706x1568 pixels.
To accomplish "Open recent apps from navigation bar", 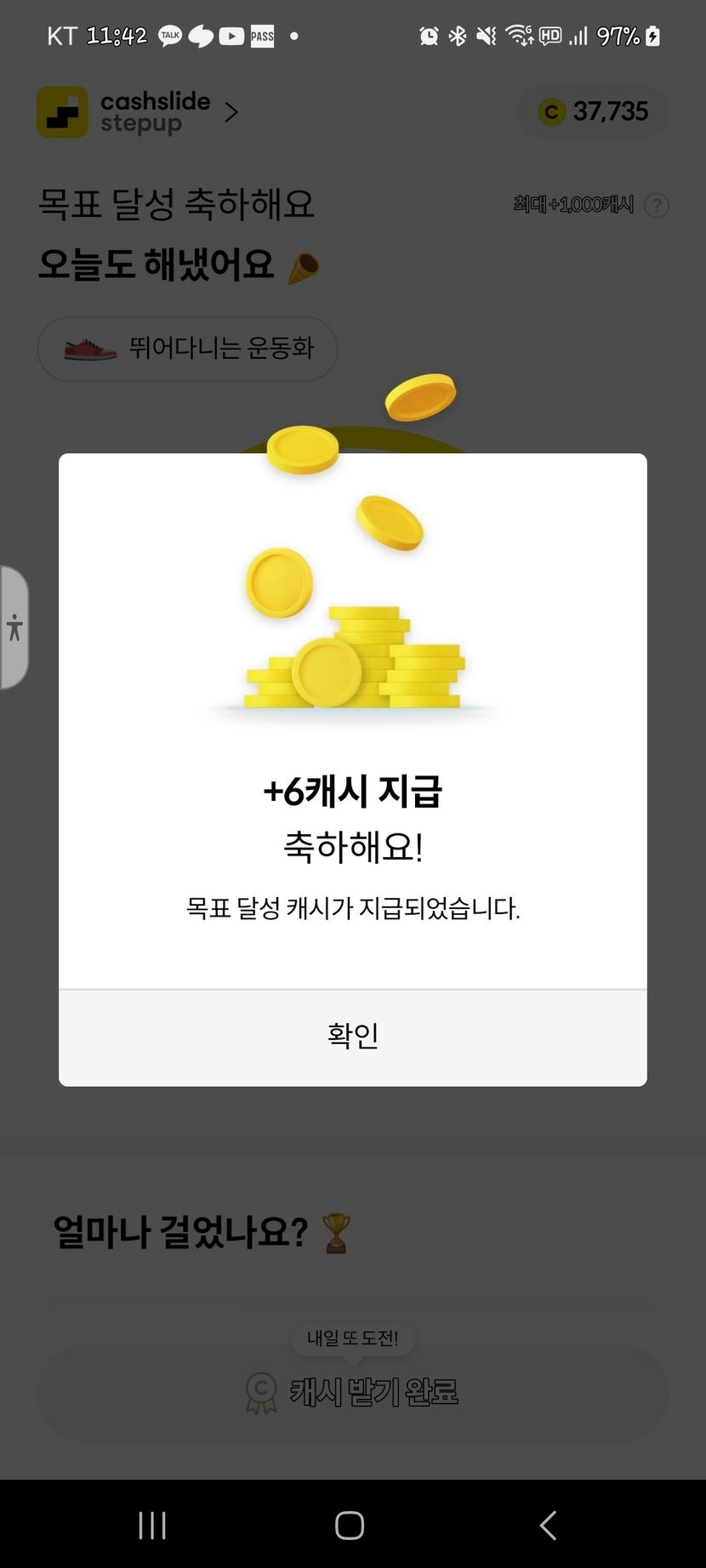I will pos(153,1525).
